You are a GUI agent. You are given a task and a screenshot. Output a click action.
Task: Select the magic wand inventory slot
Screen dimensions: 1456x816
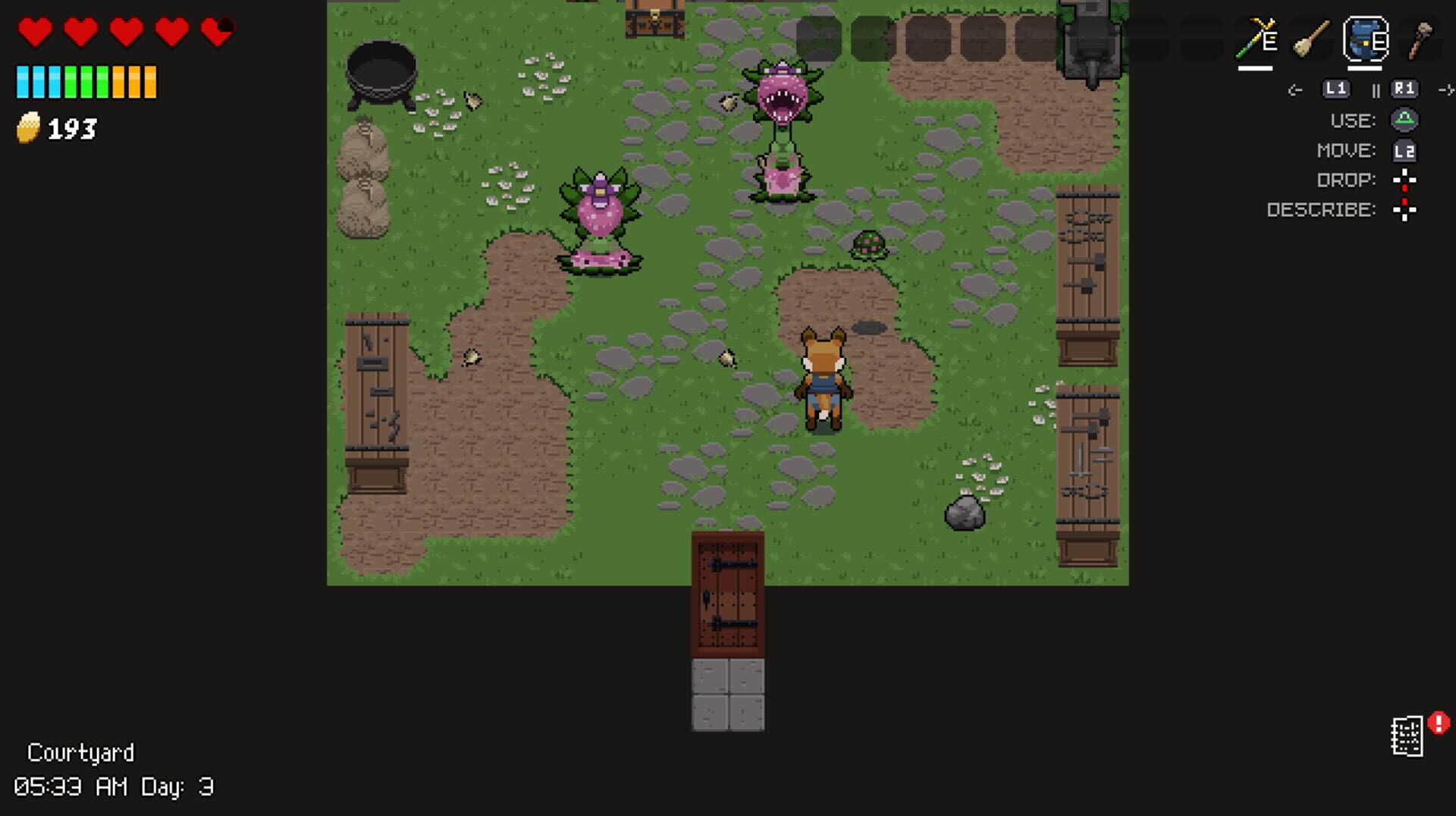[1256, 38]
